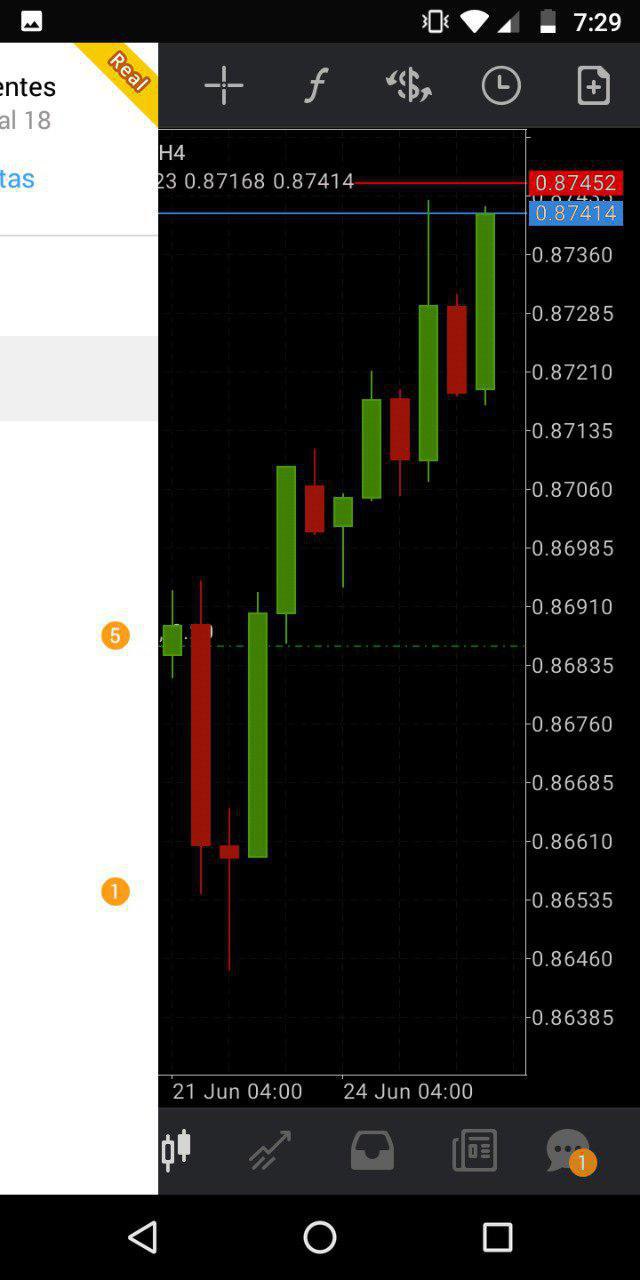Switch to the news tab
The image size is (640, 1280).
[x=474, y=1150]
